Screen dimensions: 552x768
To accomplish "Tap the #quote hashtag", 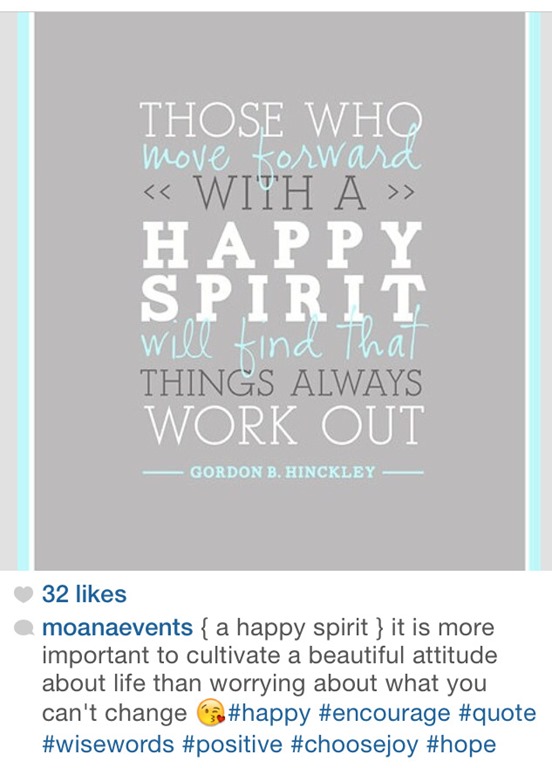I will (x=497, y=713).
